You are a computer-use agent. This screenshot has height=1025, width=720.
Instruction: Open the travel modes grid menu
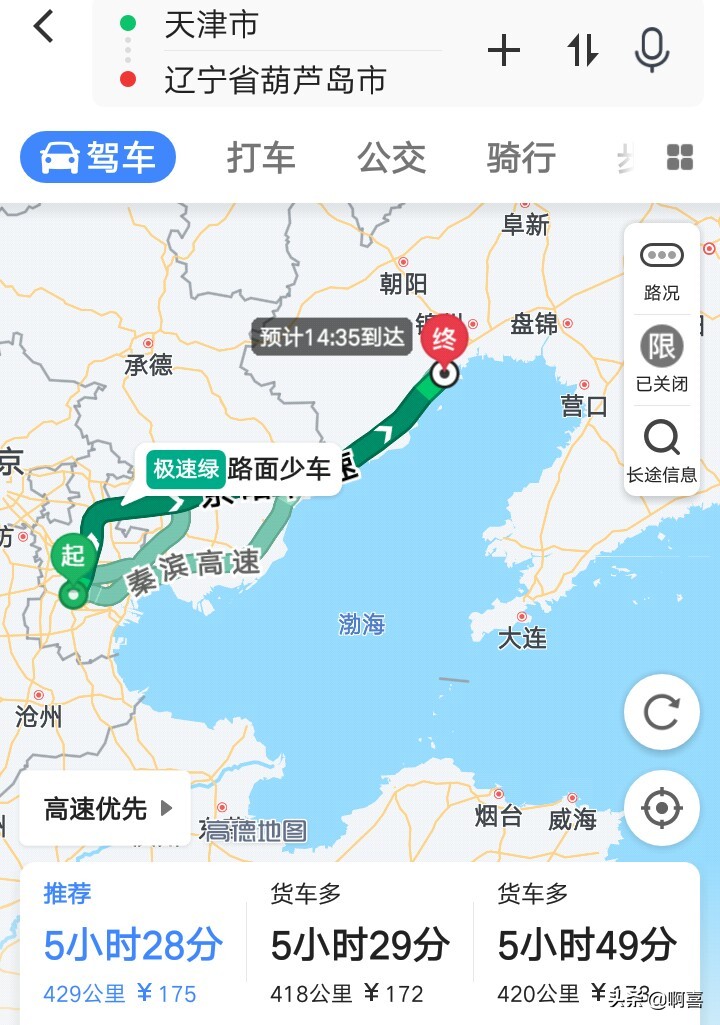click(680, 158)
